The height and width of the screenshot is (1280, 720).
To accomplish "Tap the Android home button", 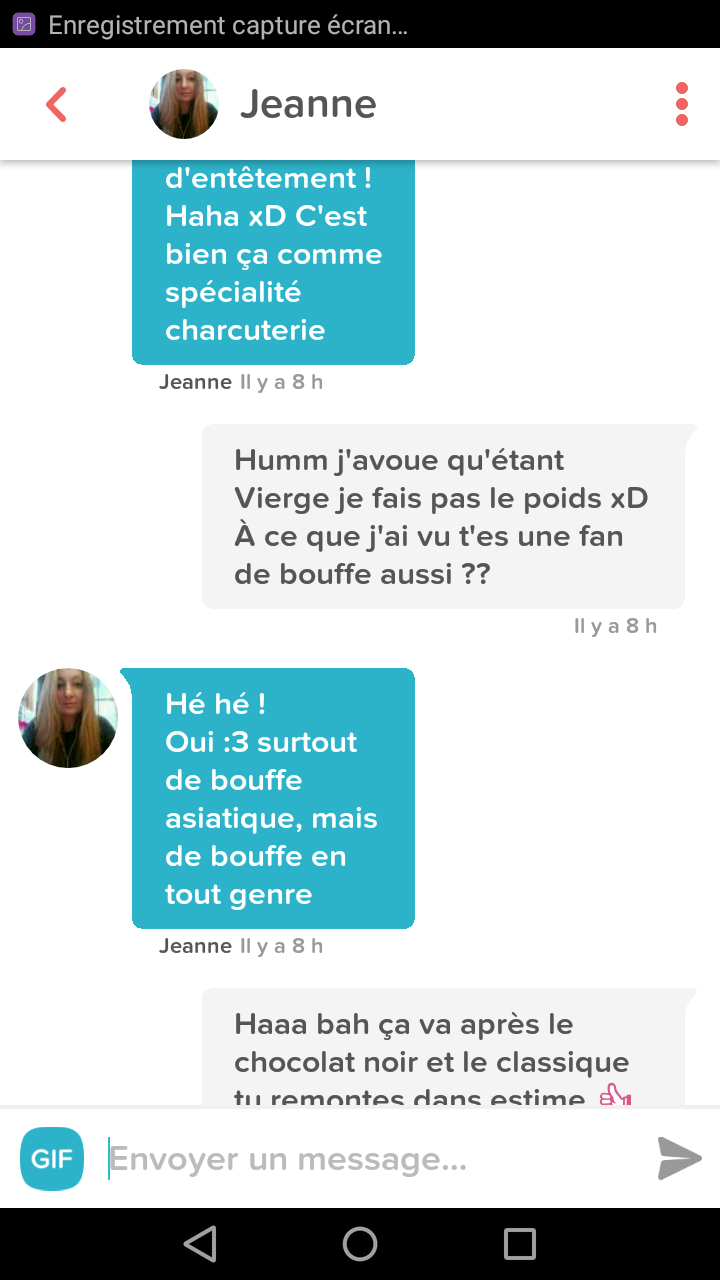I will coord(360,1244).
